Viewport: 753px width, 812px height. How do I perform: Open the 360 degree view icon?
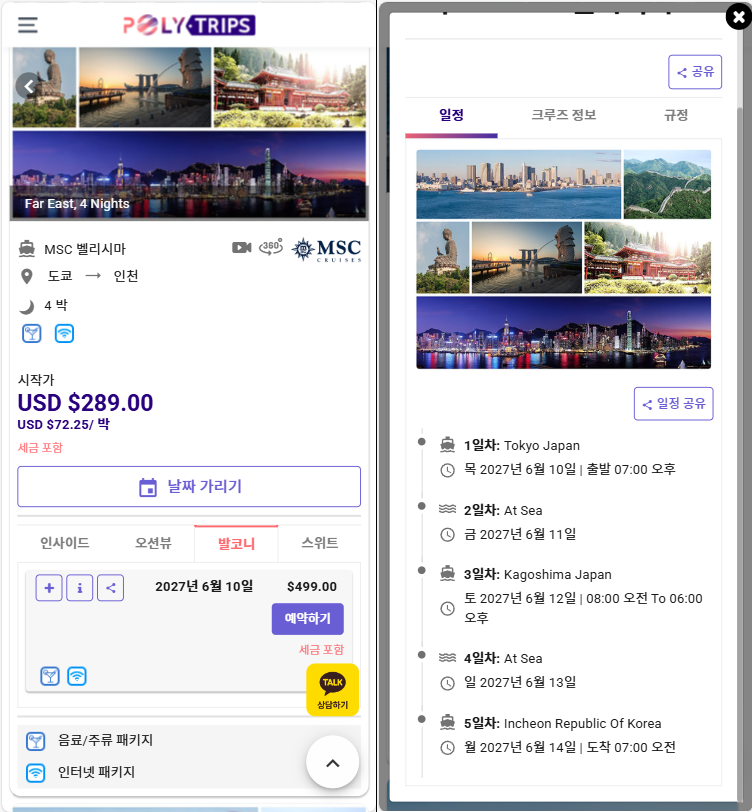271,247
